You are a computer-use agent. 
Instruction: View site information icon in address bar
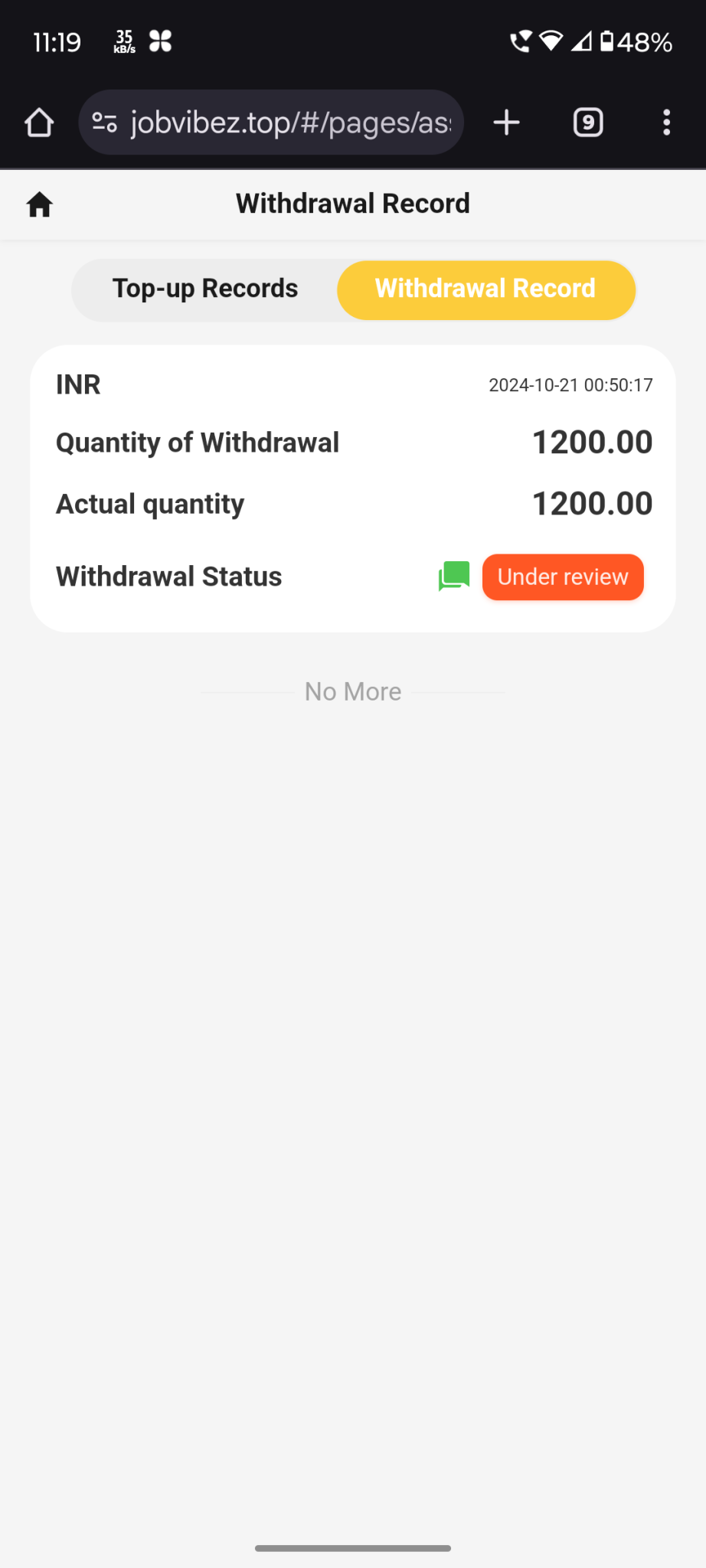pos(105,122)
